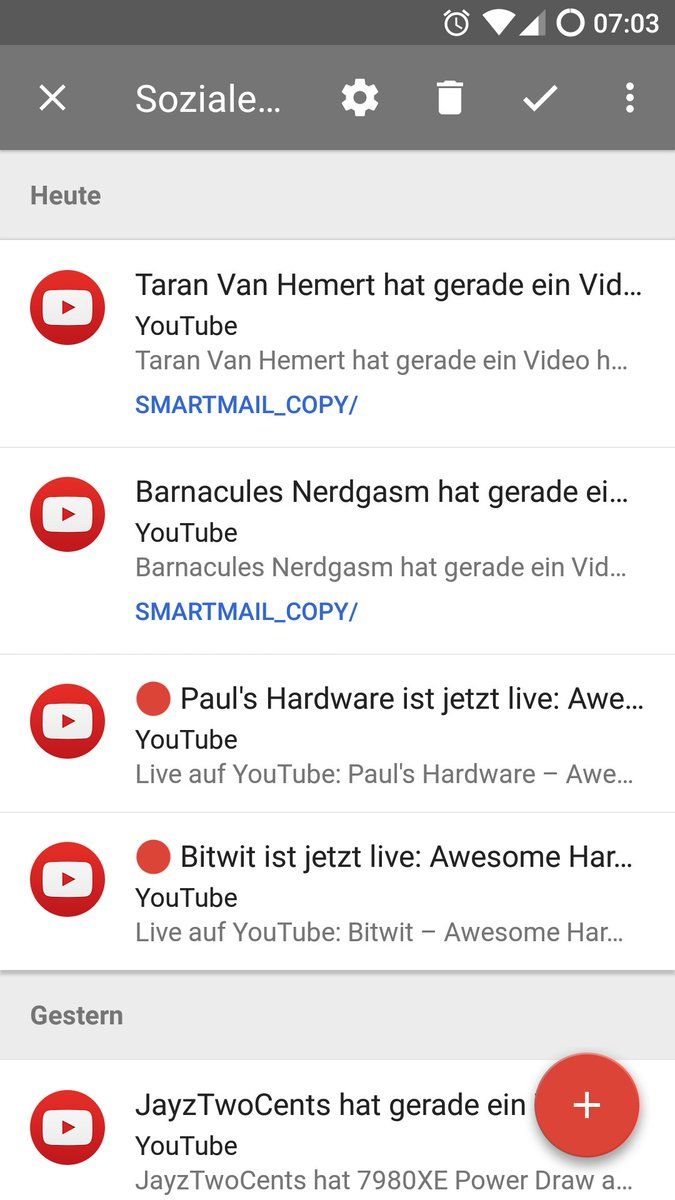
Task: Open the overflow menu
Action: (x=629, y=98)
